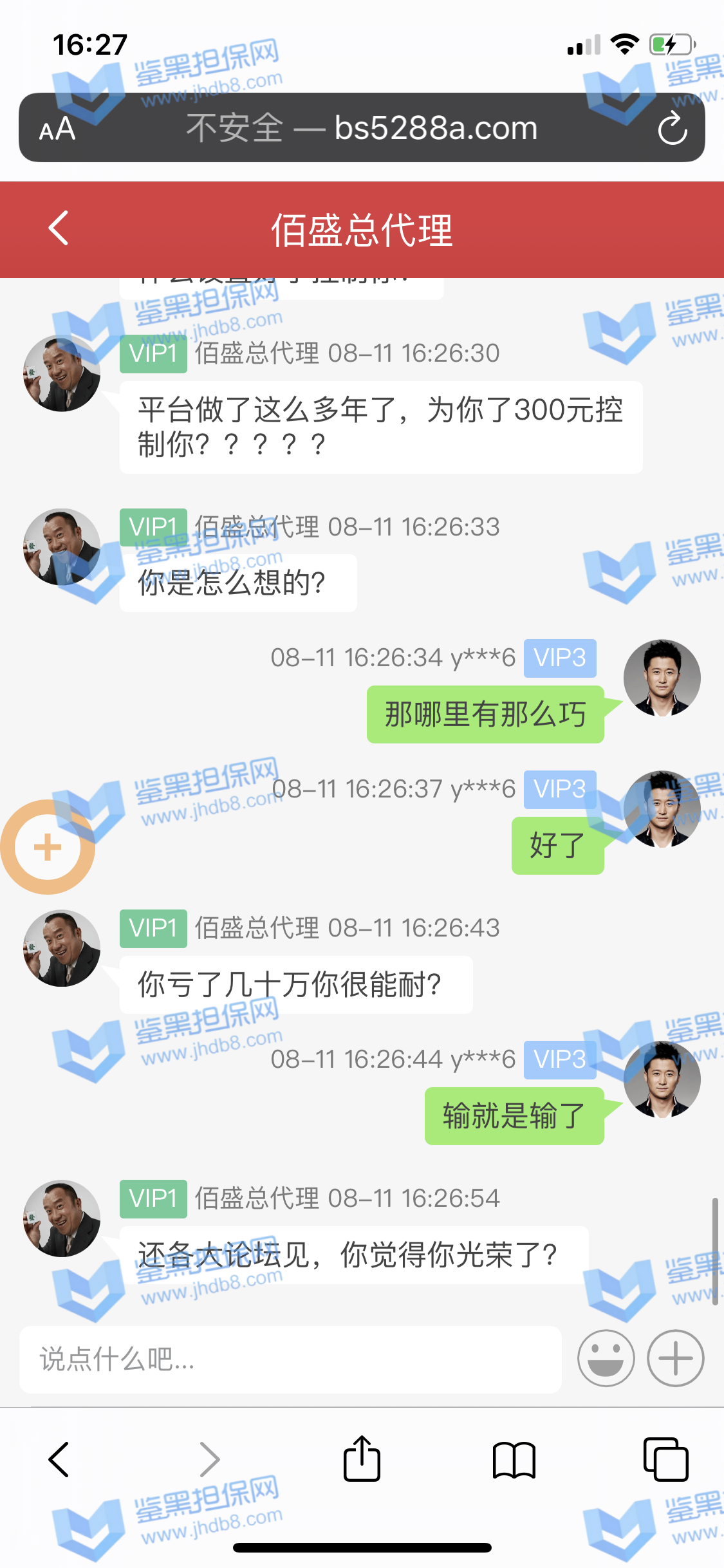The height and width of the screenshot is (1568, 724).
Task: Show open Safari tabs
Action: (x=665, y=1459)
